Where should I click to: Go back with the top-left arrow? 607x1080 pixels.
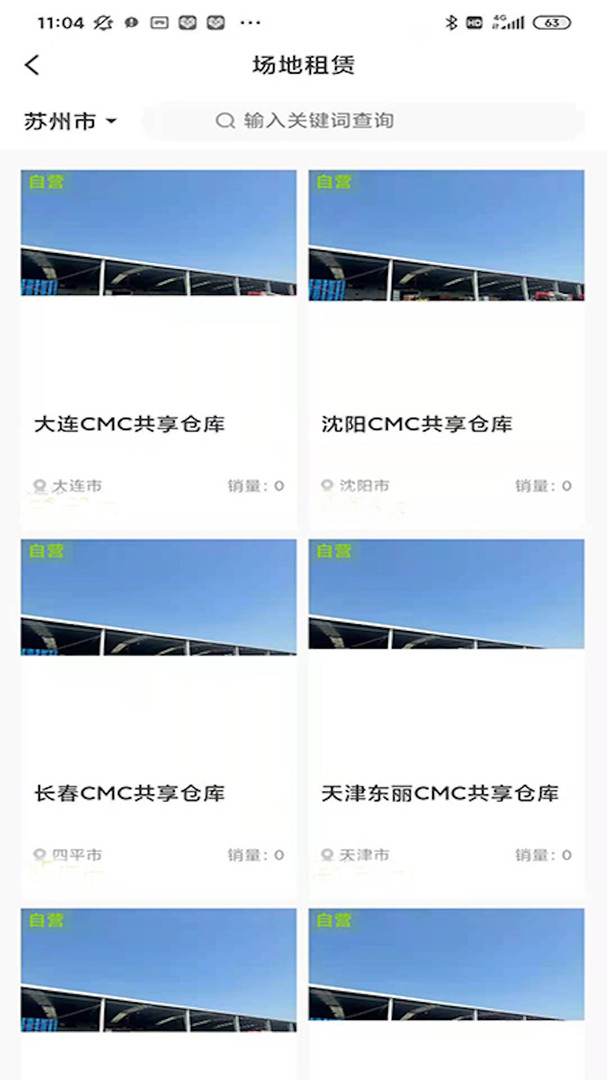tap(32, 66)
